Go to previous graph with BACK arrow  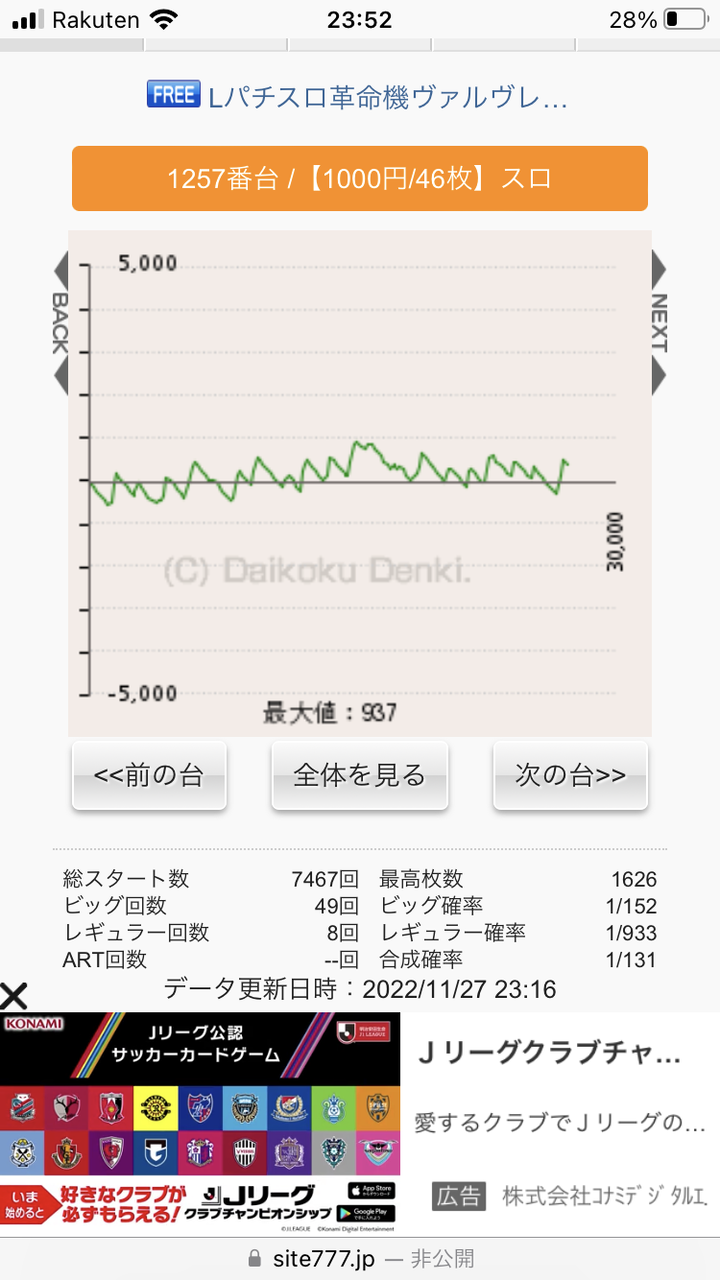[60, 323]
